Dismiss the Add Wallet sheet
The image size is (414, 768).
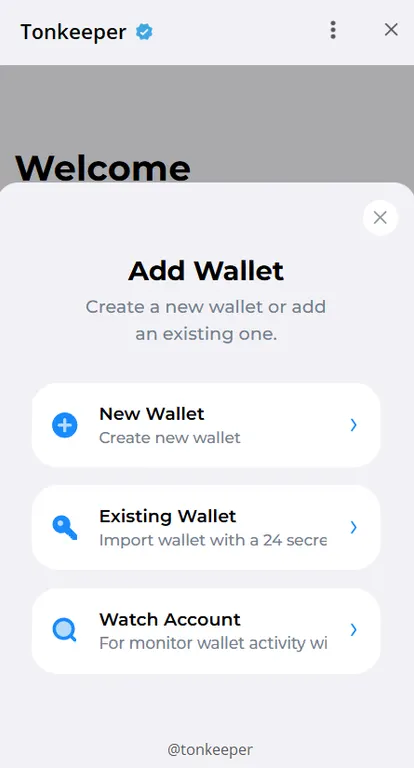tap(380, 218)
